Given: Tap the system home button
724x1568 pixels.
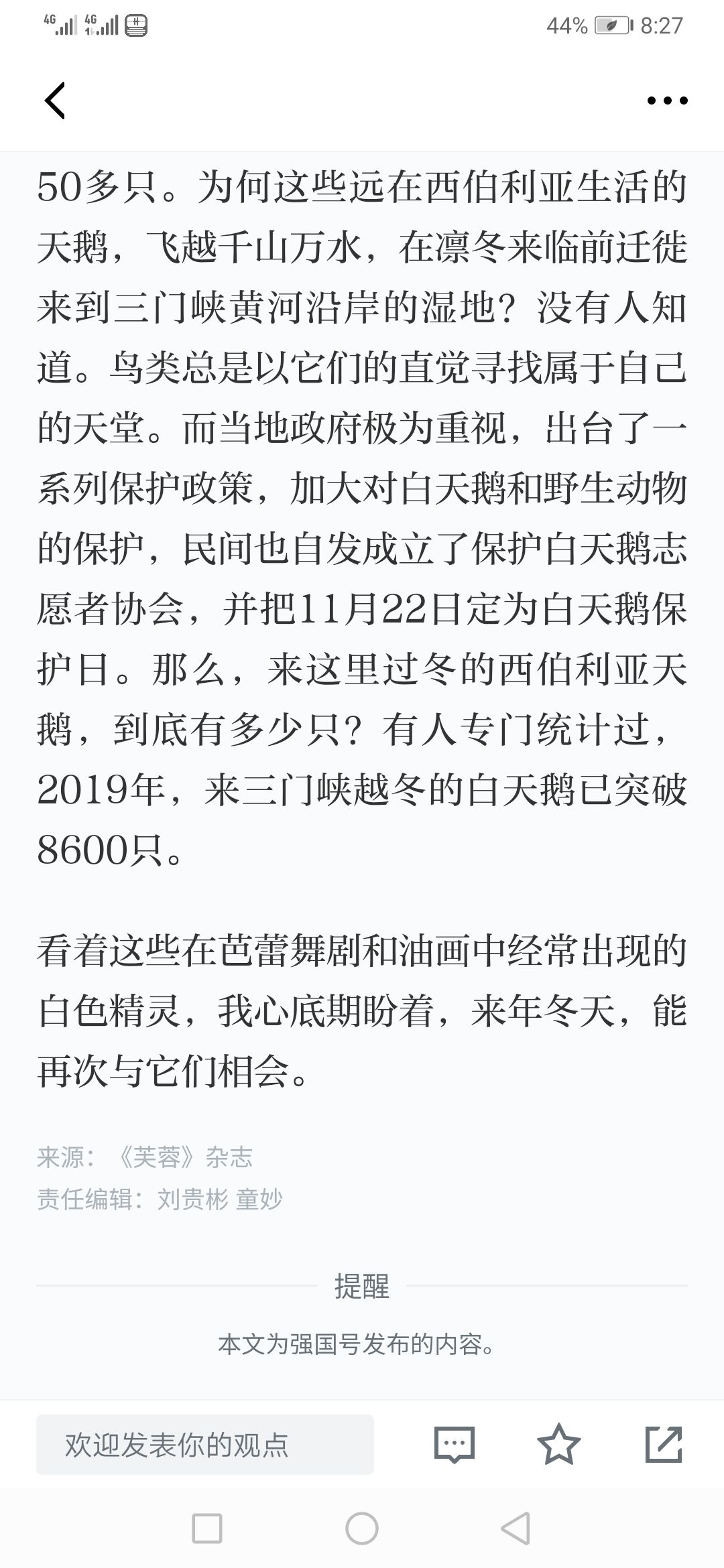Looking at the screenshot, I should coord(362,1528).
